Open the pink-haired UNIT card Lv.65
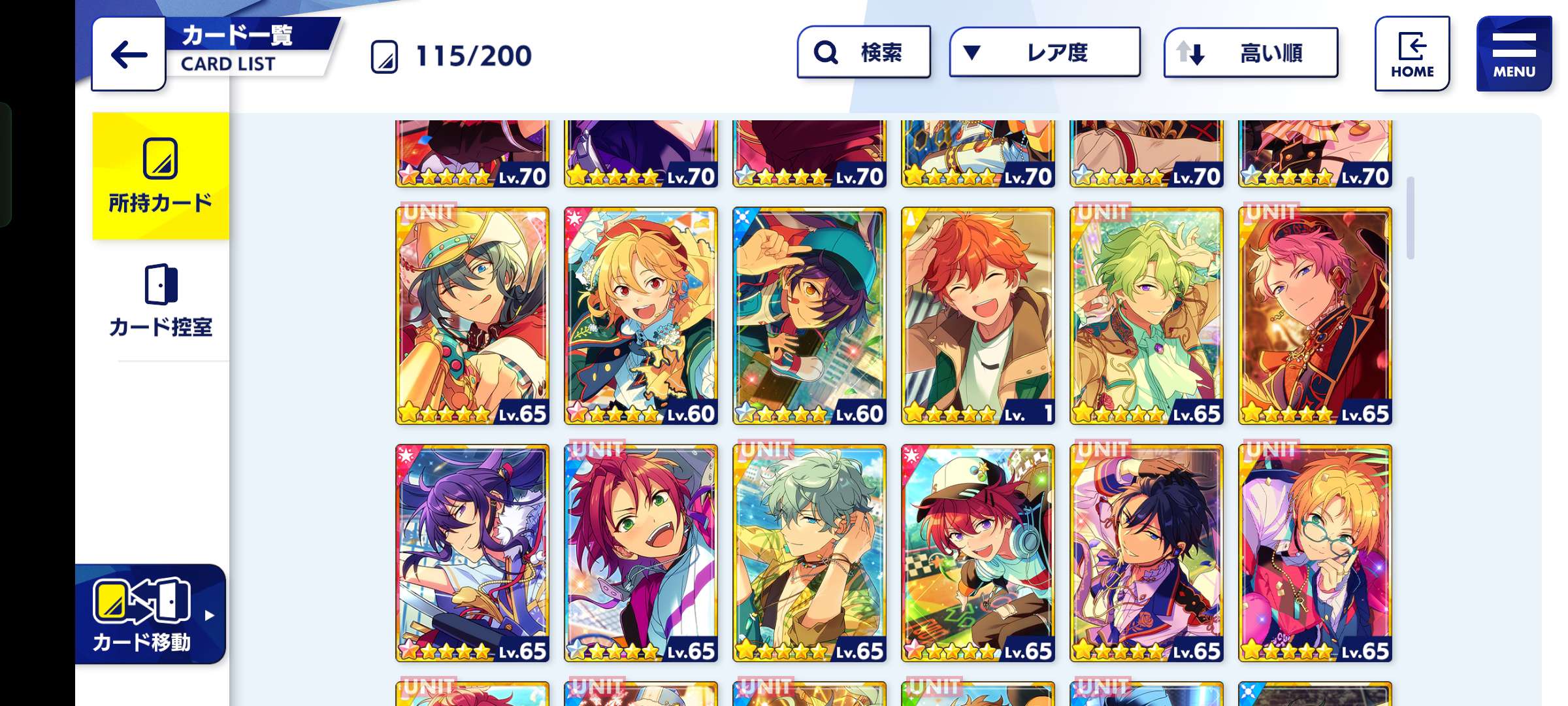Viewport: 1568px width, 706px height. pyautogui.click(x=1315, y=316)
